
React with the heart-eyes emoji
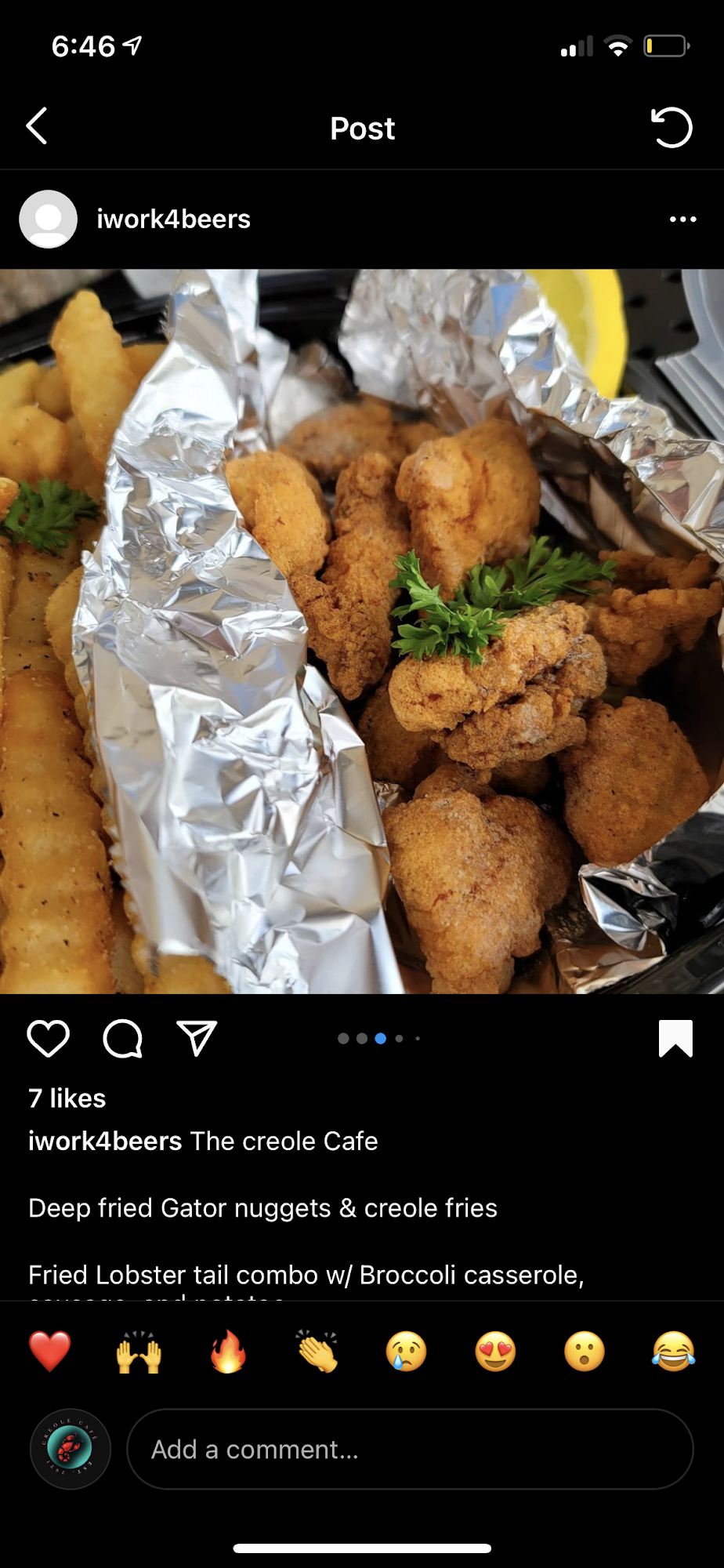point(496,1352)
